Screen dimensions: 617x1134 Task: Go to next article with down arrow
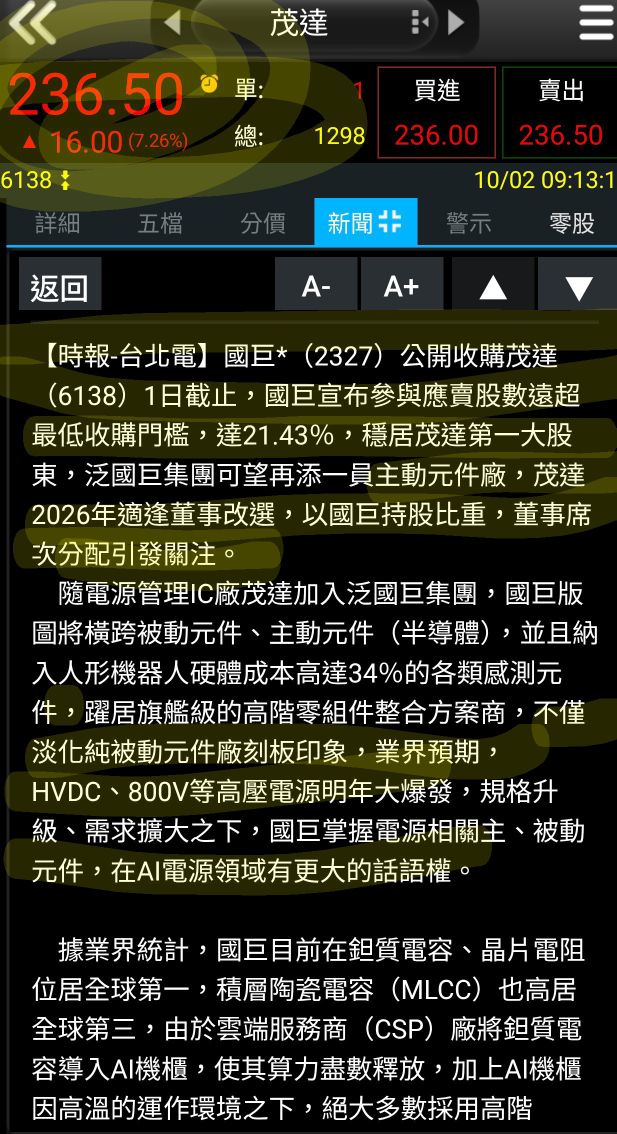pyautogui.click(x=578, y=284)
